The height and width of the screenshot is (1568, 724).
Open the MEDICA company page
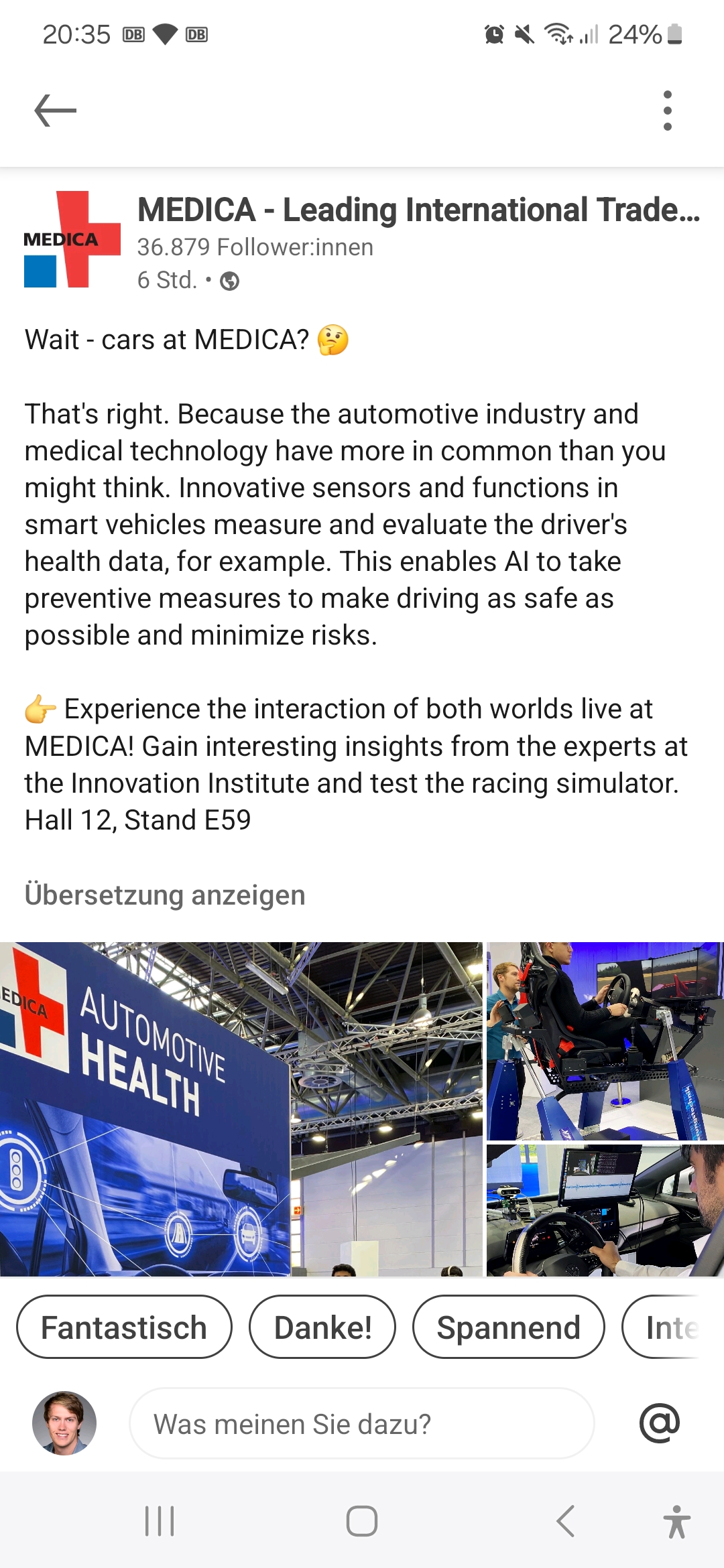(418, 210)
